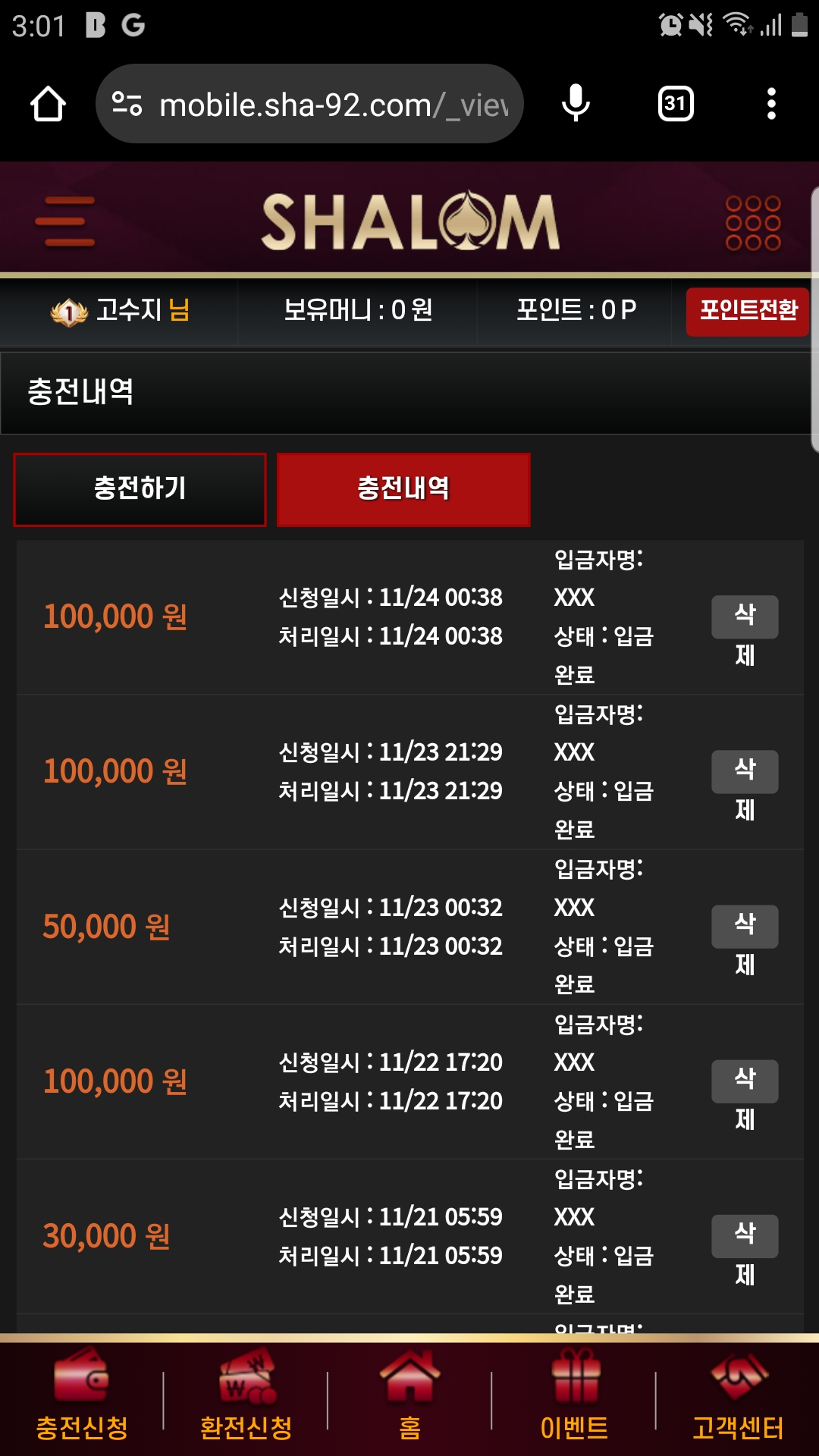This screenshot has height=1456, width=819.
Task: Tap the 포인트전환 button
Action: (747, 311)
